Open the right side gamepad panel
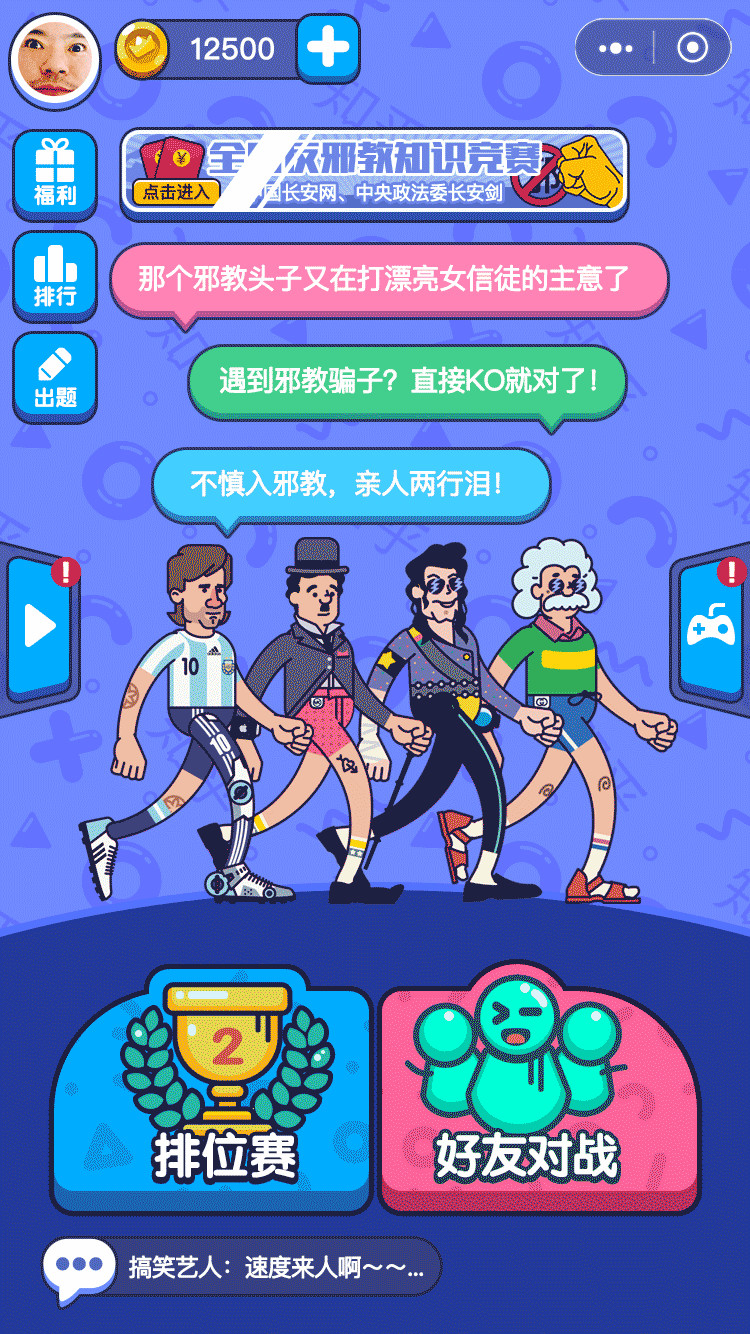 pos(710,627)
